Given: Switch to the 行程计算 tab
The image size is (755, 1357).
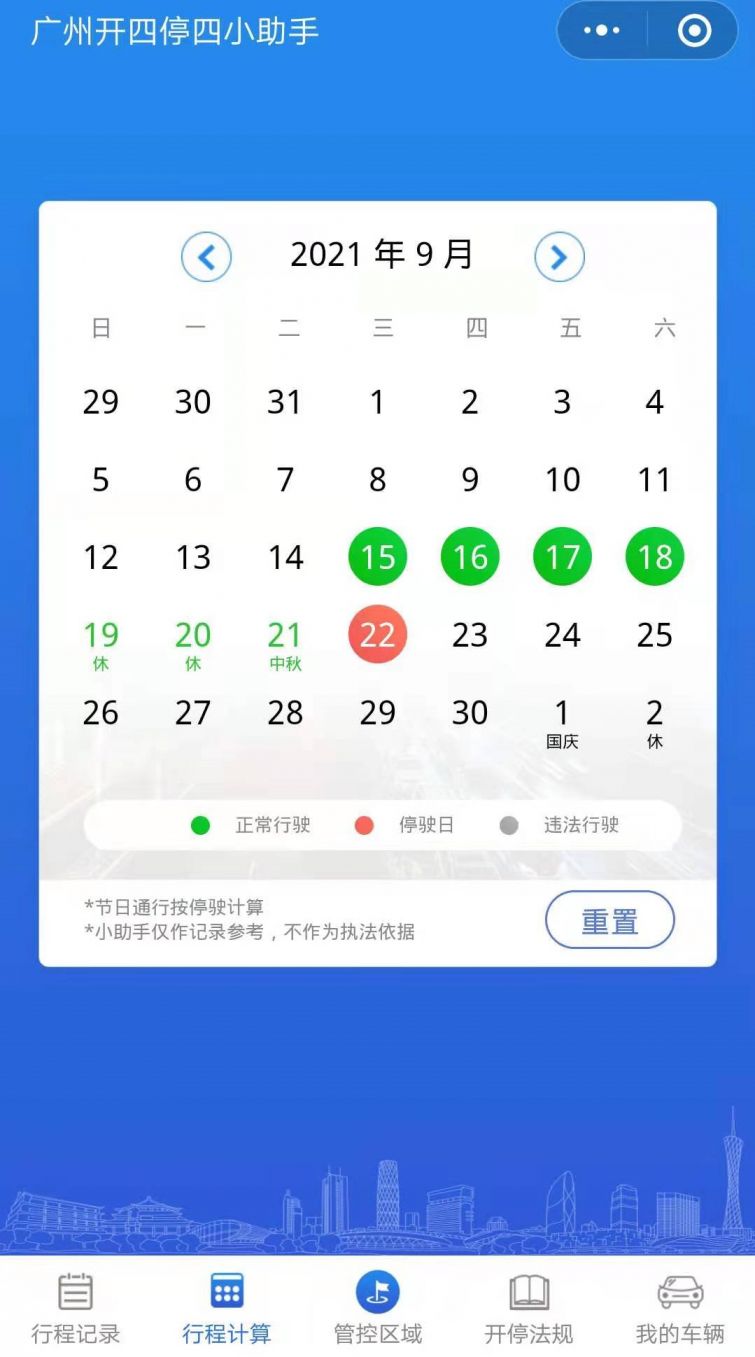Looking at the screenshot, I should coord(227,1307).
